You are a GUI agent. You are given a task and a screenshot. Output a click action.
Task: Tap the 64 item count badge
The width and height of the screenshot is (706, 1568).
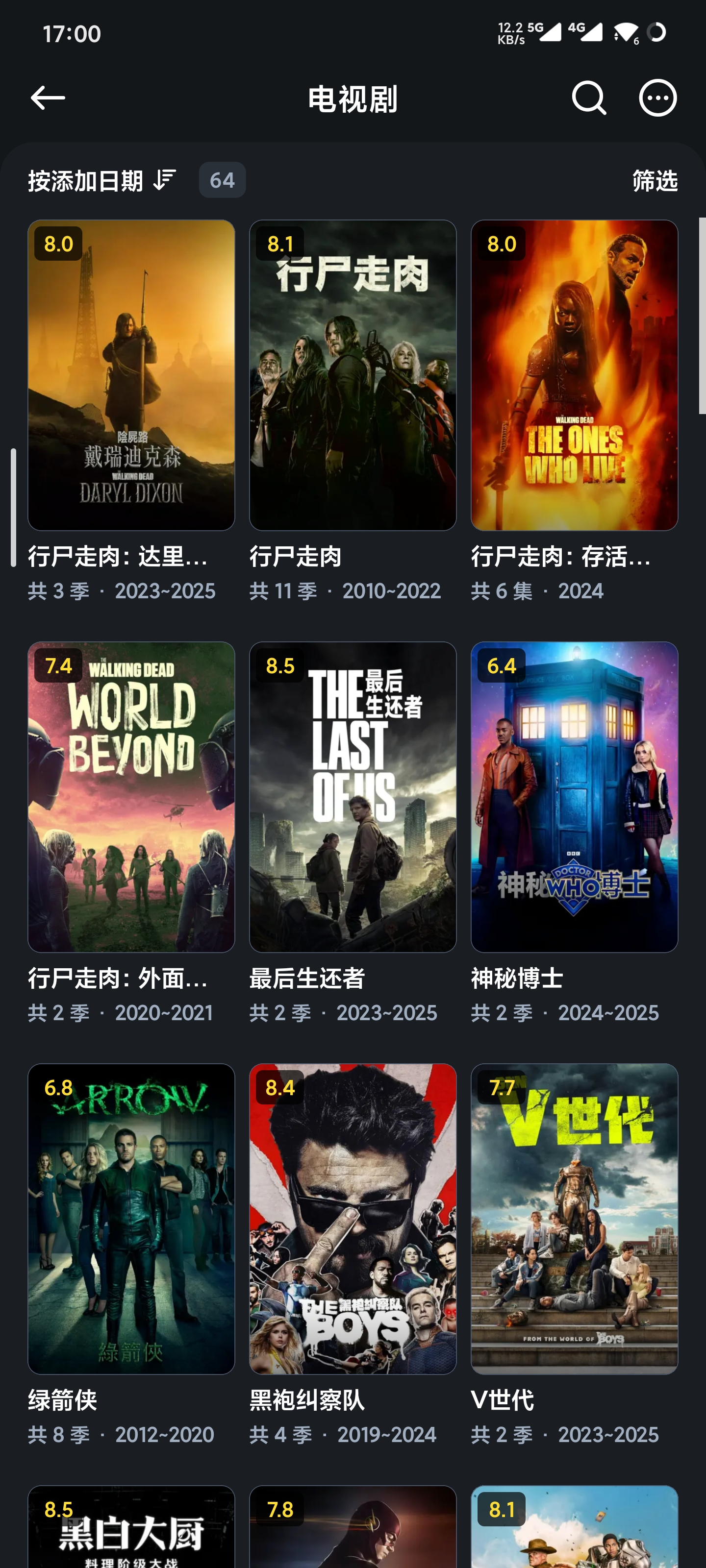pos(222,180)
